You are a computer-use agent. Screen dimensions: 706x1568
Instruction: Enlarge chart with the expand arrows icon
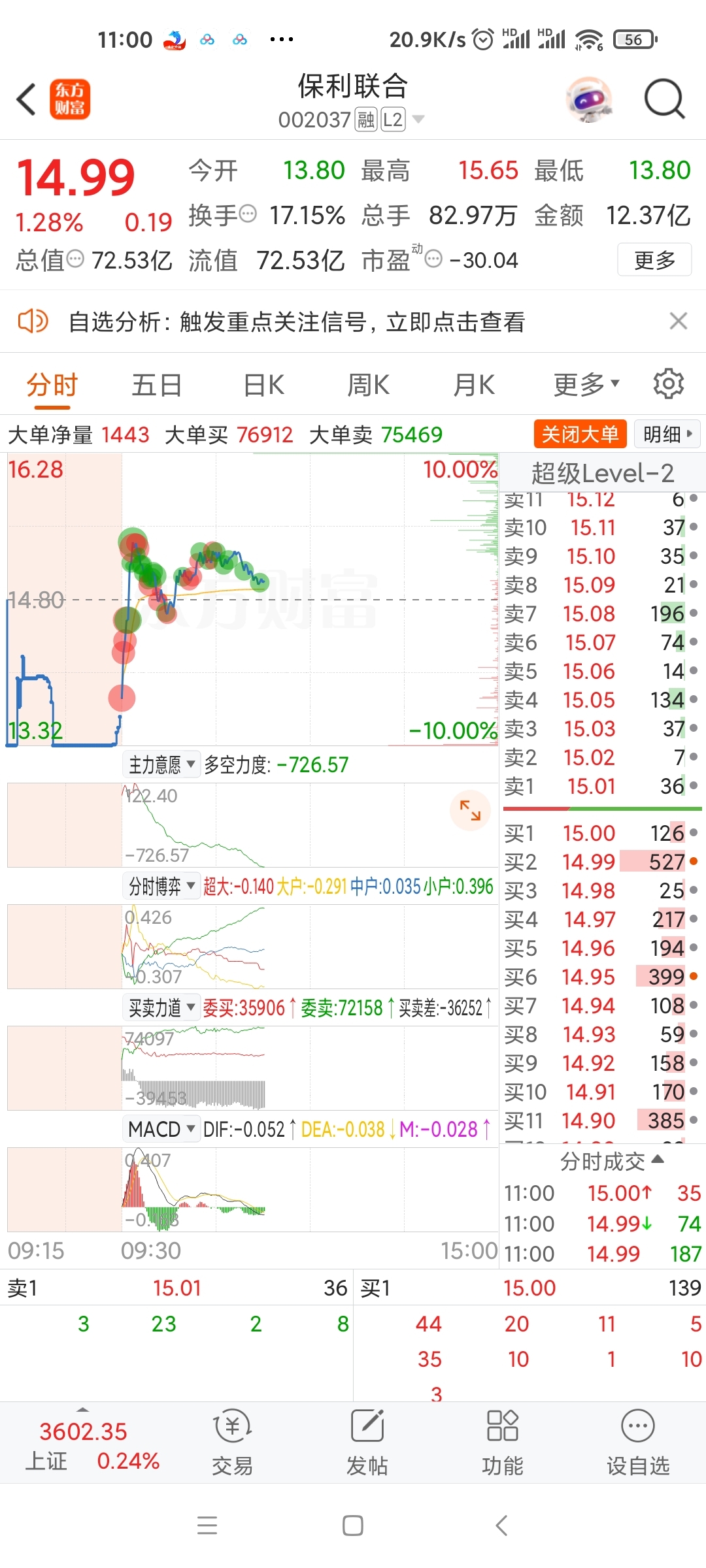pyautogui.click(x=470, y=810)
